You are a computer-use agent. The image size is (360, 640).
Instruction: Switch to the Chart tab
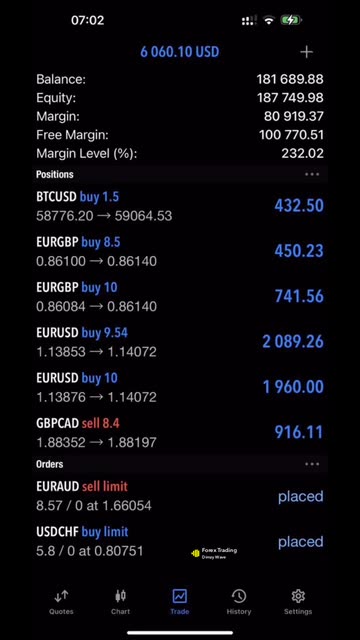[x=120, y=602]
